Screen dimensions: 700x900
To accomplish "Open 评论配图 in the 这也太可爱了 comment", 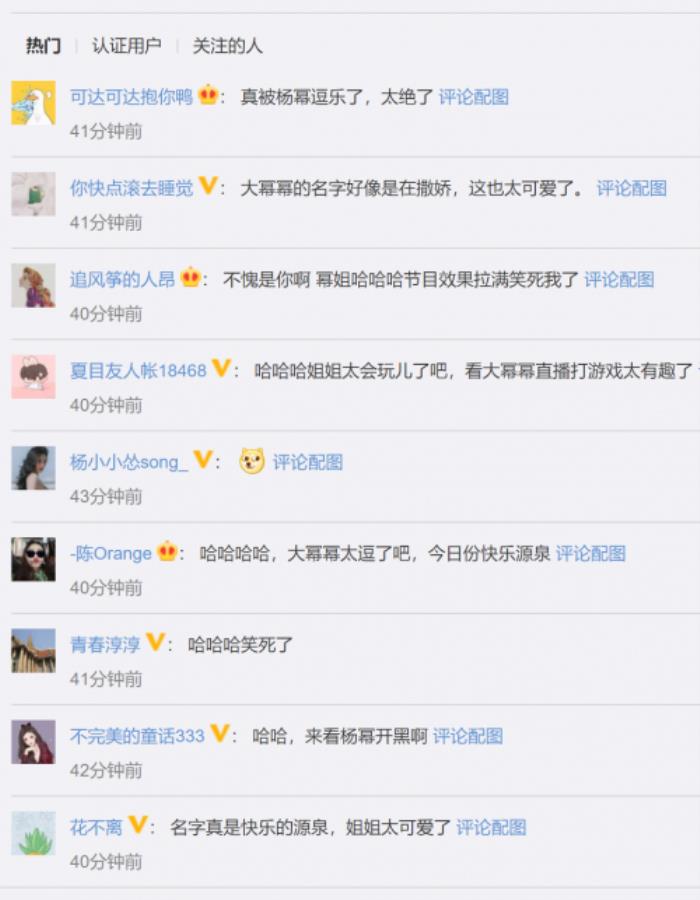I will click(631, 188).
